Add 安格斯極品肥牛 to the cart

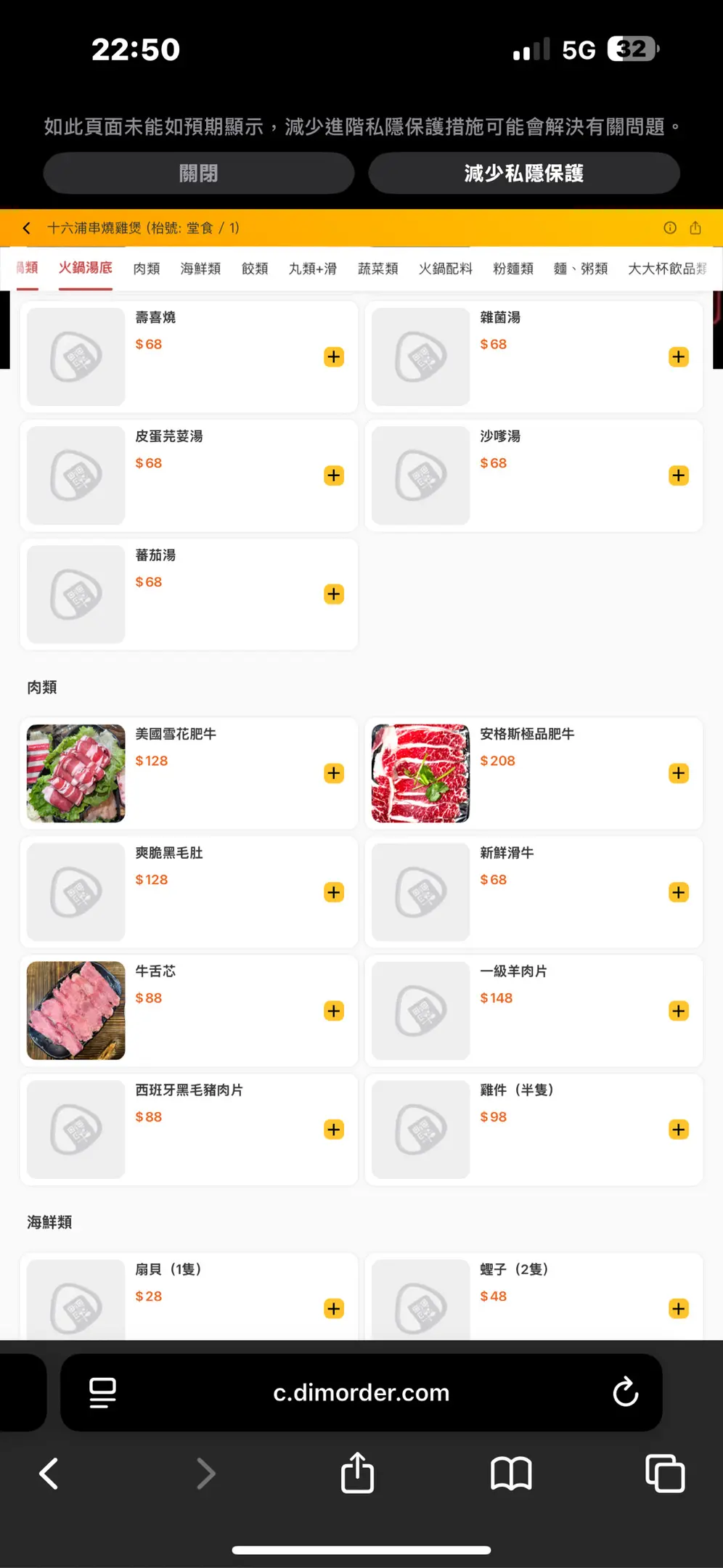pyautogui.click(x=679, y=774)
